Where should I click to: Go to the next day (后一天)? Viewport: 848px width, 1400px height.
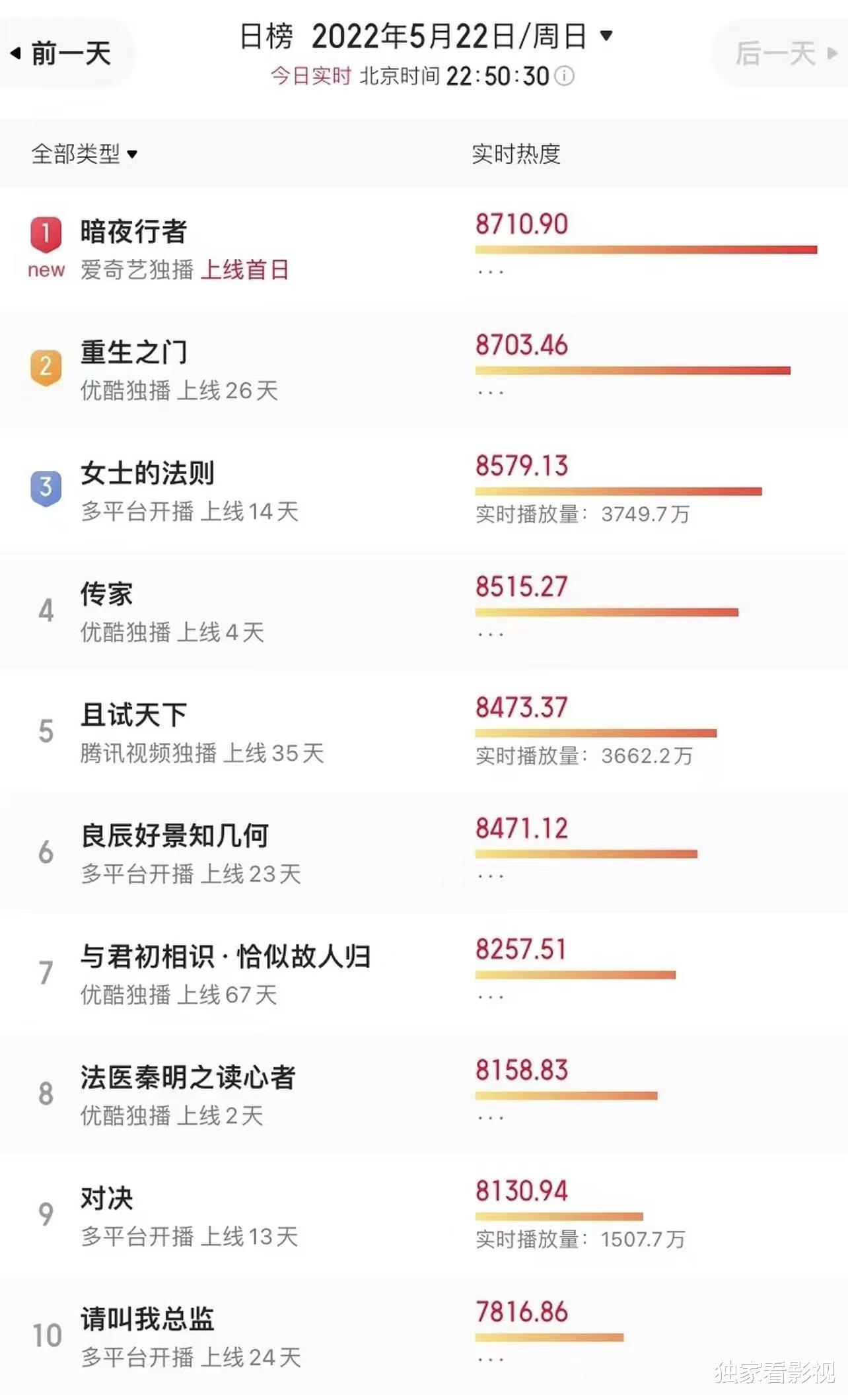point(783,53)
